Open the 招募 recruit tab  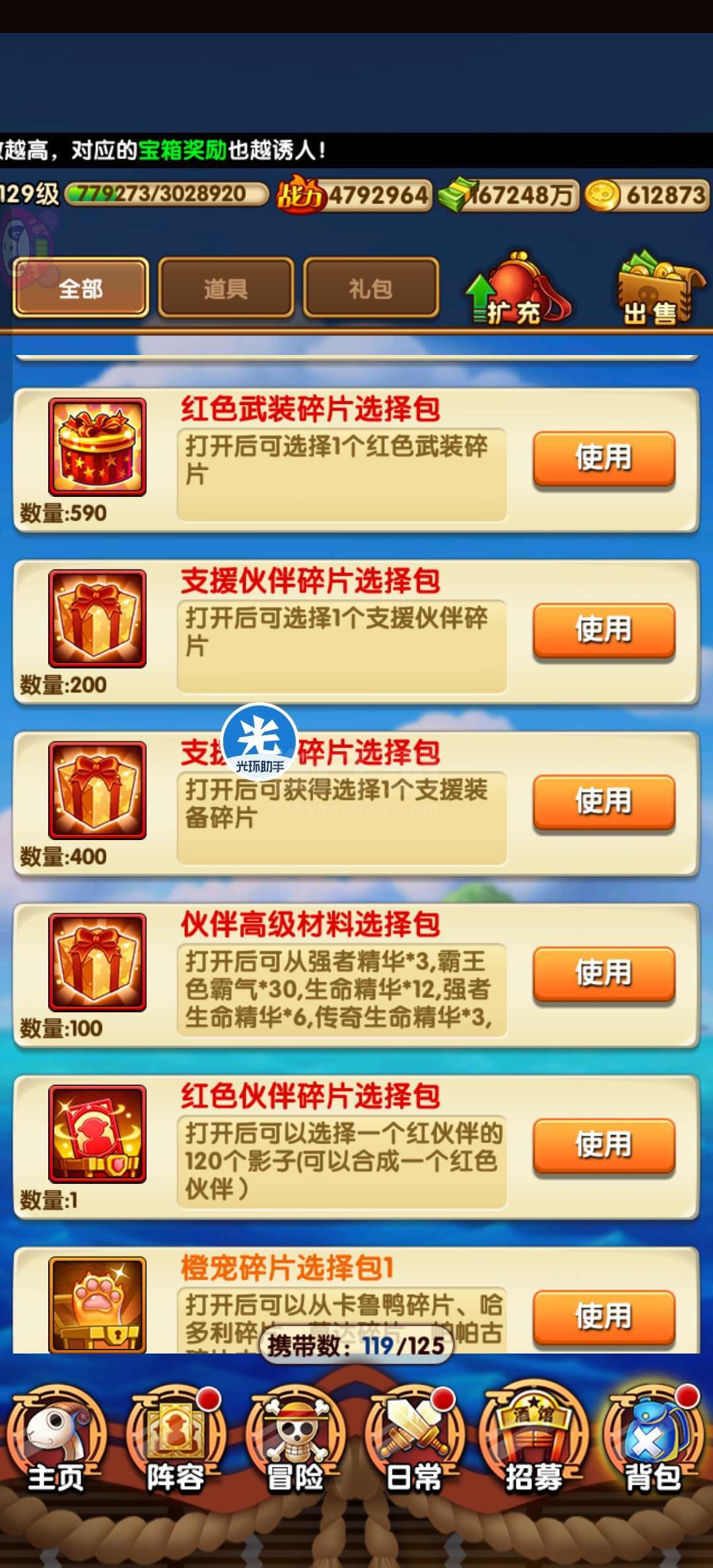534,1440
